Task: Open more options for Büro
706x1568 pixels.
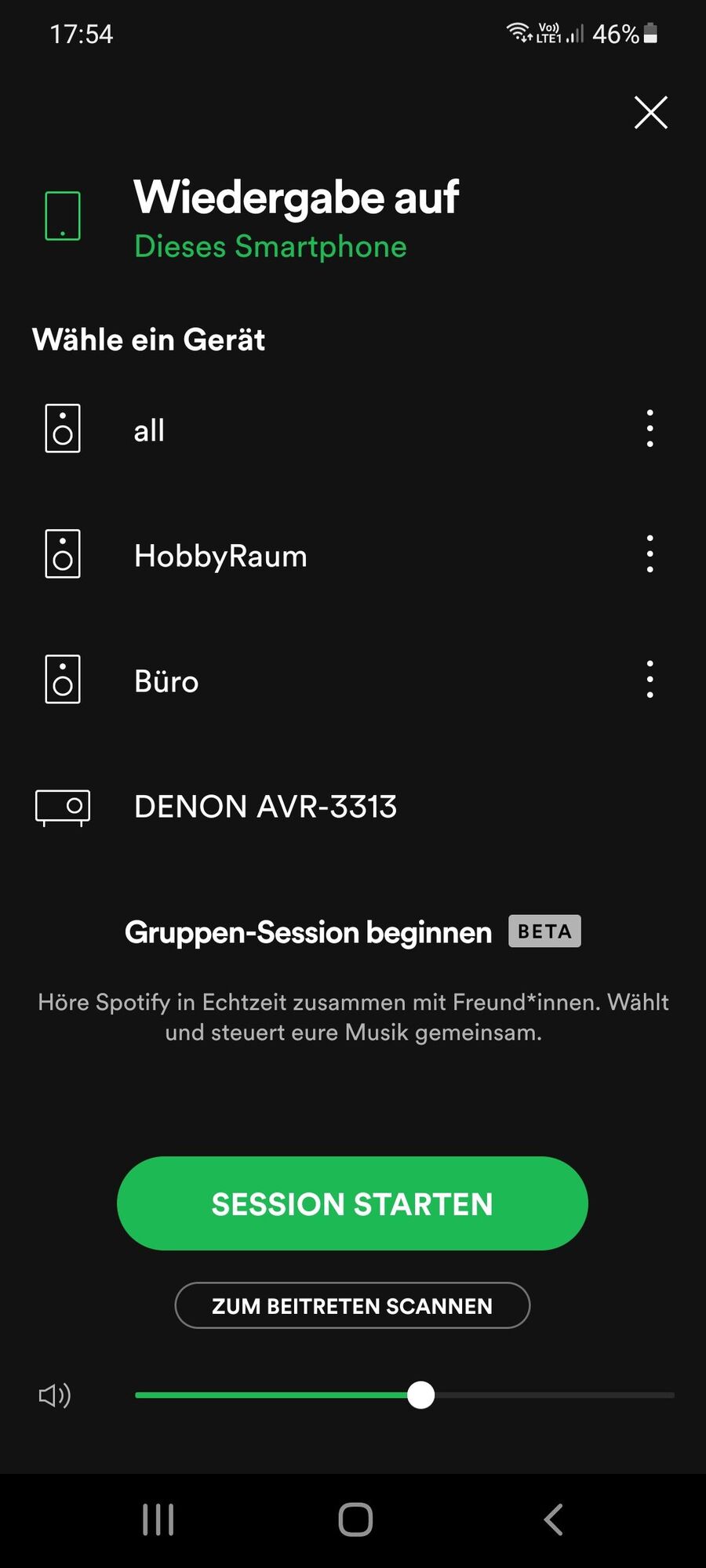Action: (650, 679)
